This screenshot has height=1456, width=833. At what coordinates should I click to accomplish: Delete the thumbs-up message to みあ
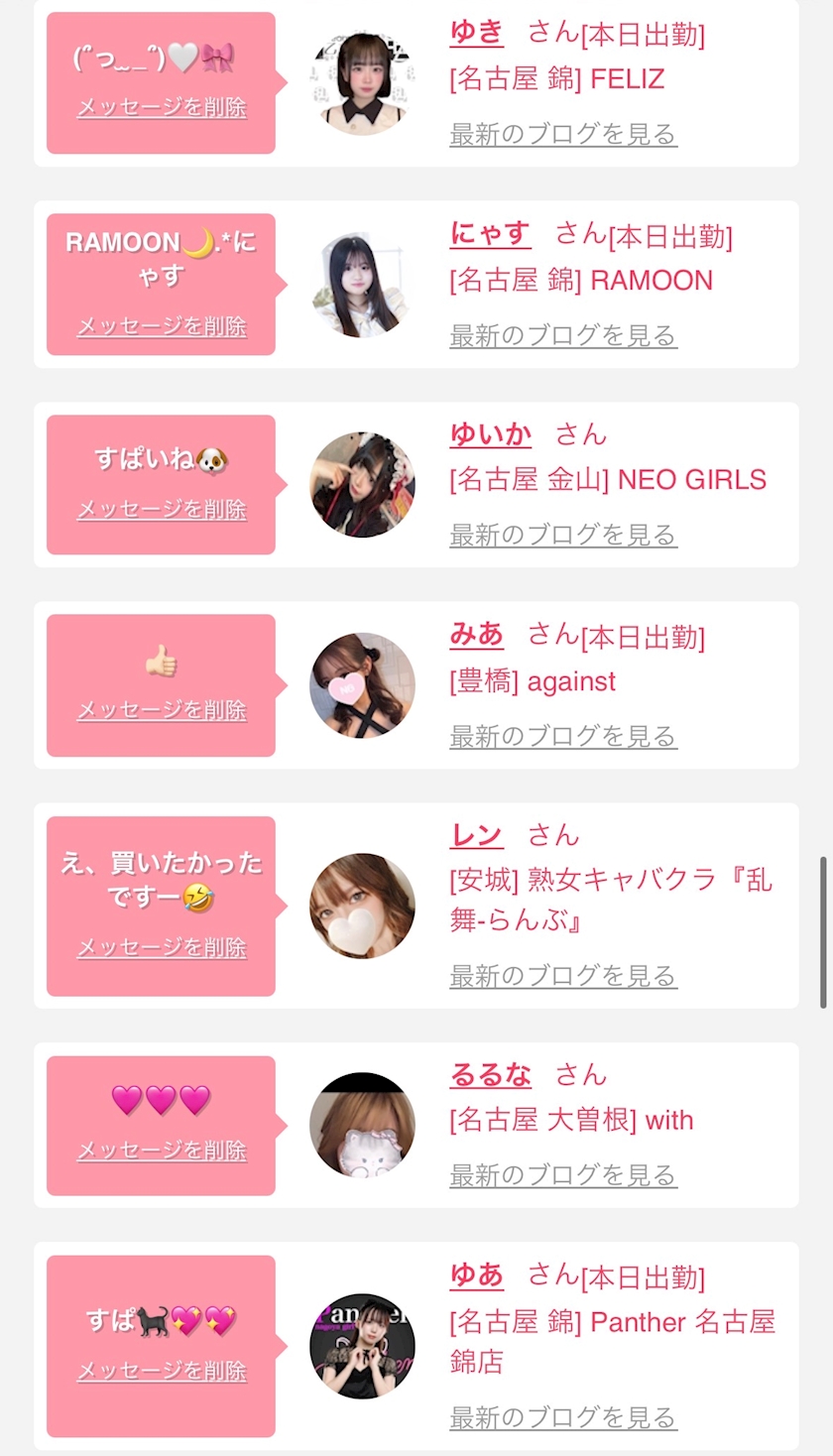point(162,710)
